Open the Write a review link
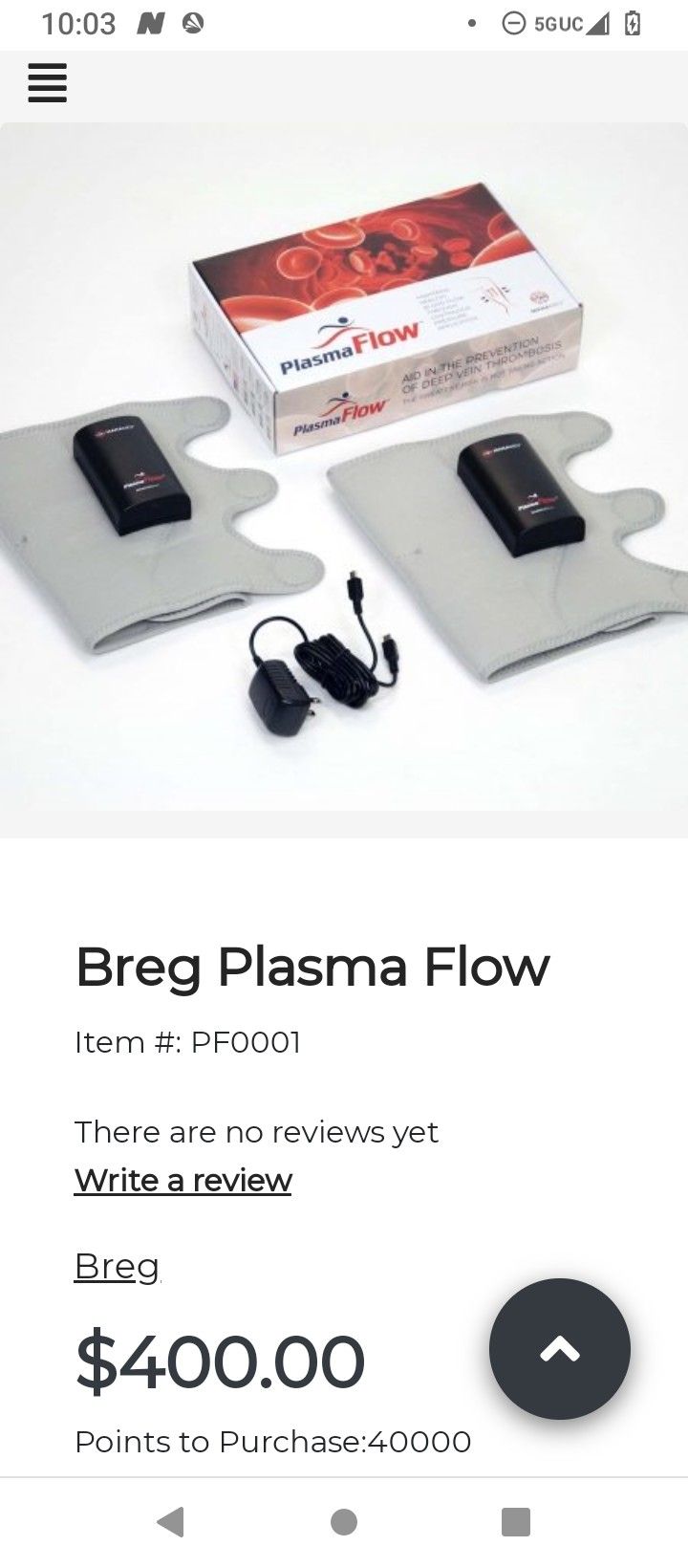This screenshot has height=1568, width=688. (182, 1181)
